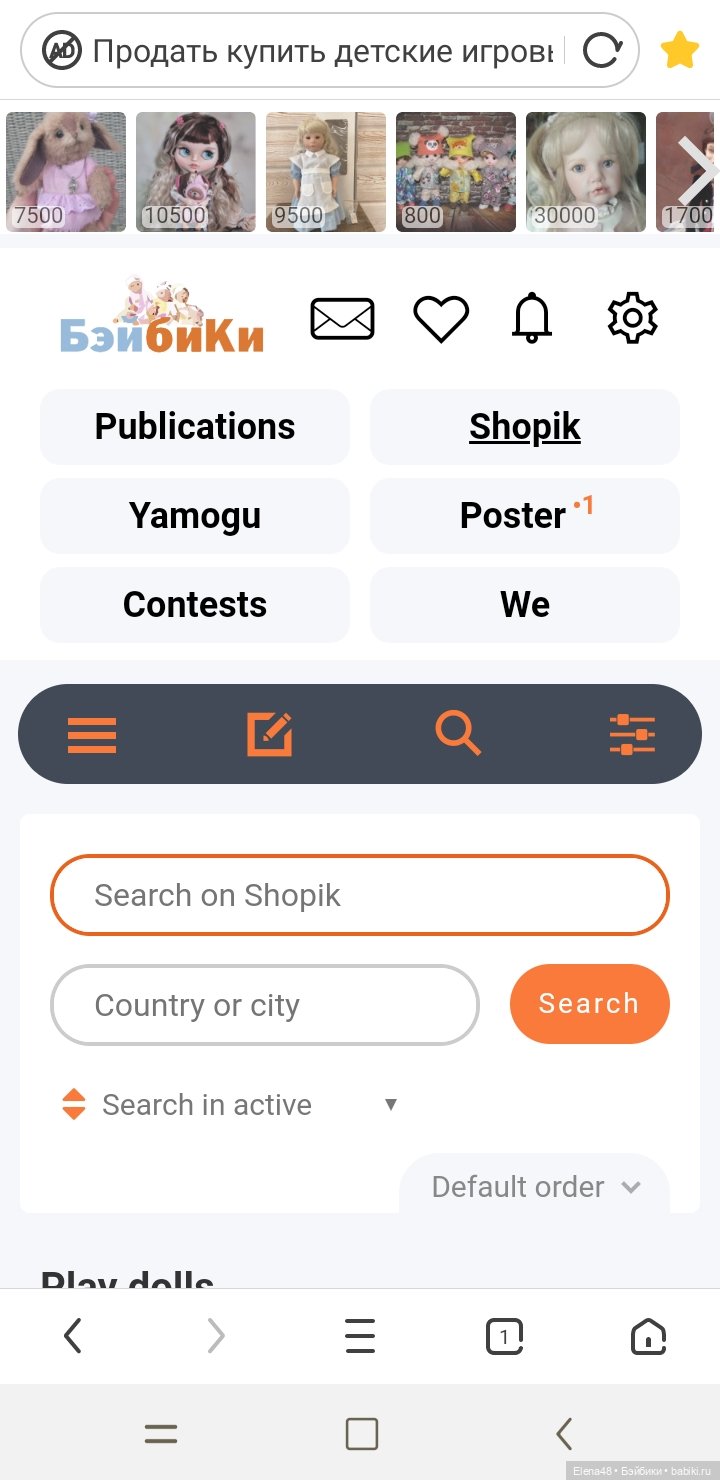Switch to the Poster section
The height and width of the screenshot is (1480, 720).
525,516
